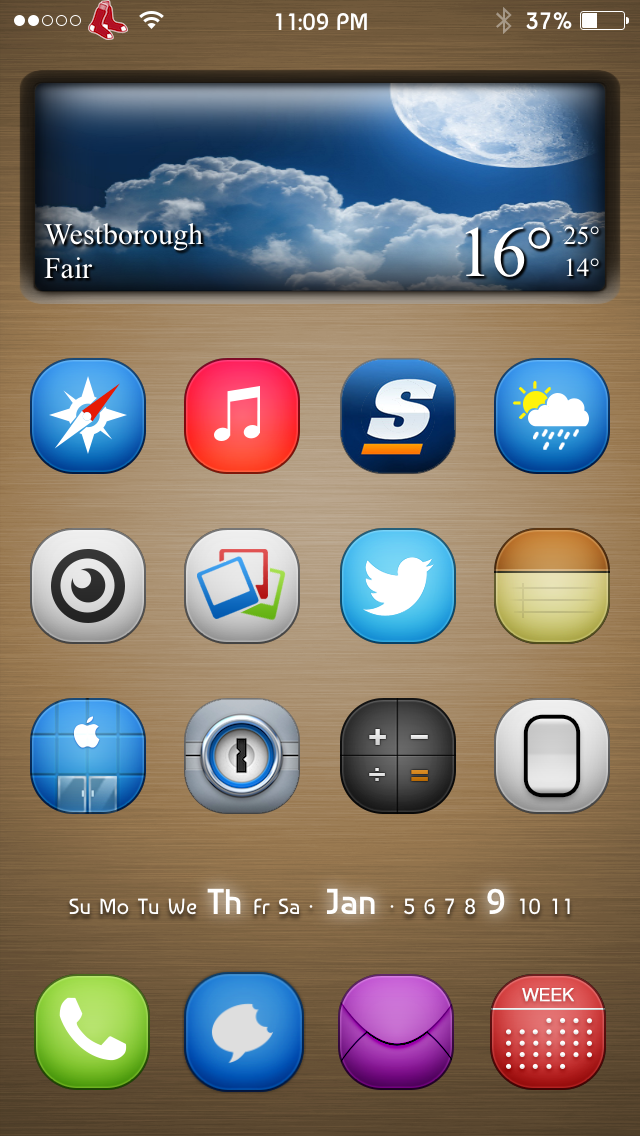Open the app with the S logo

(x=397, y=415)
